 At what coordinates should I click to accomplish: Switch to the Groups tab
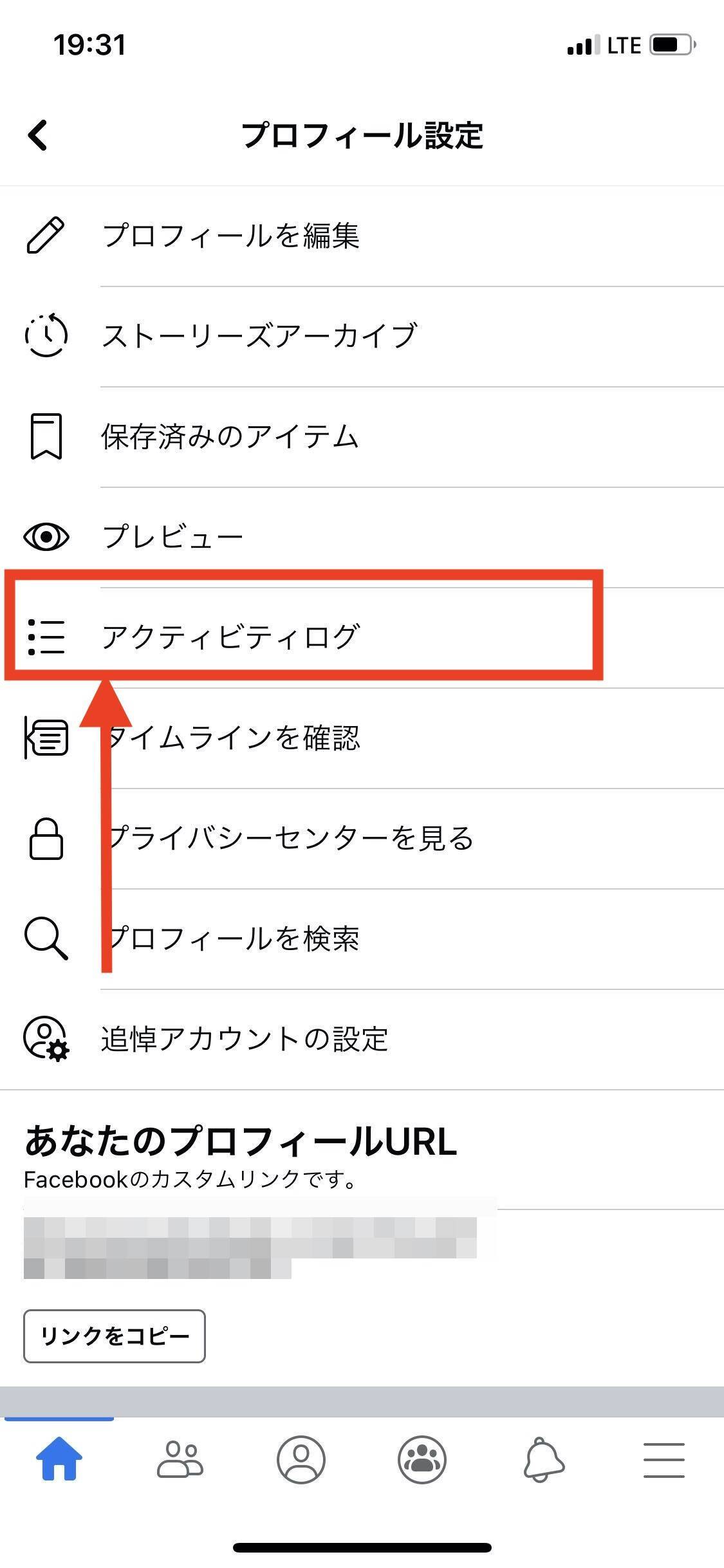[422, 1459]
